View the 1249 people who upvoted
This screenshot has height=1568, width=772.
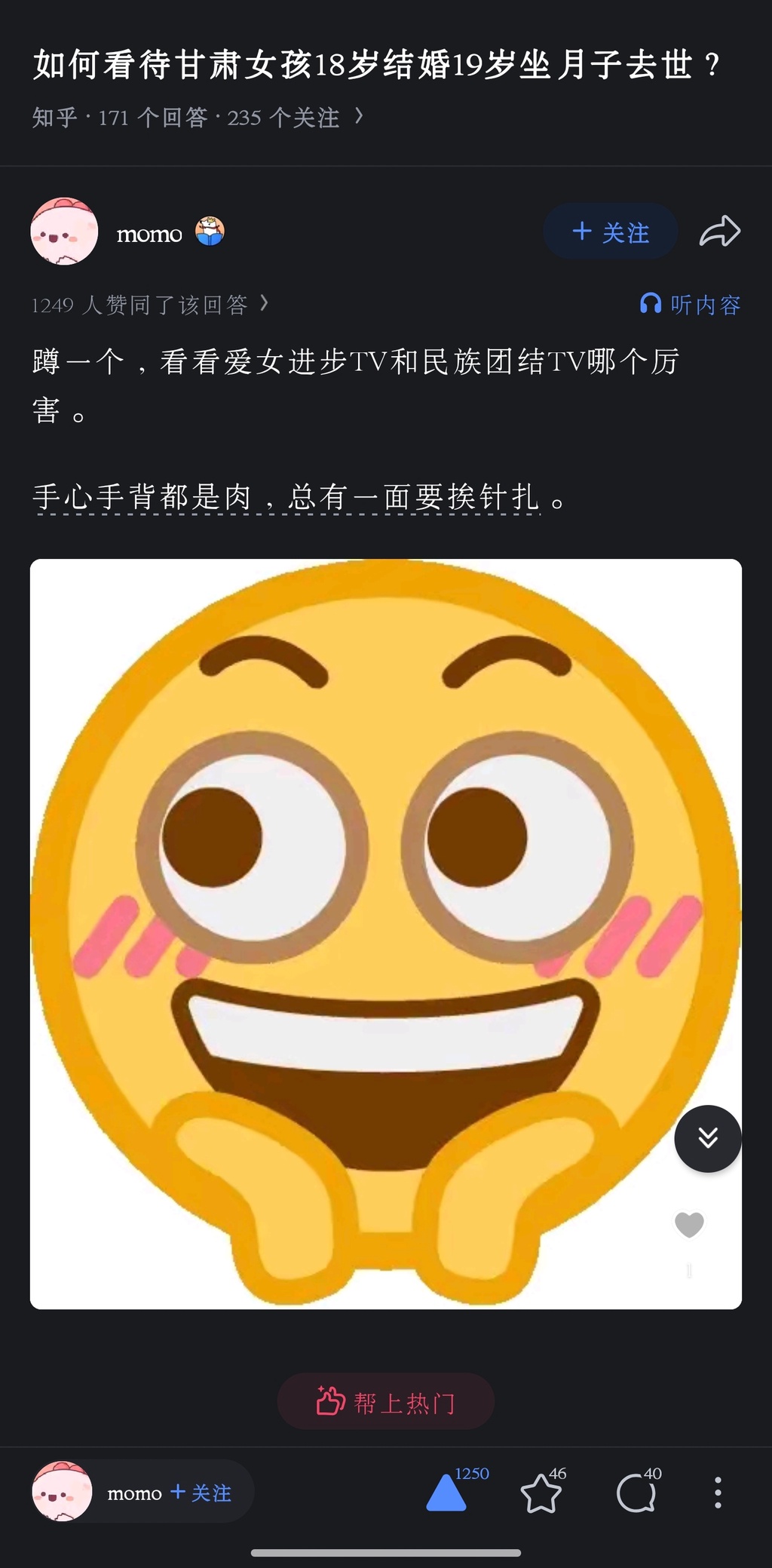coord(149,304)
